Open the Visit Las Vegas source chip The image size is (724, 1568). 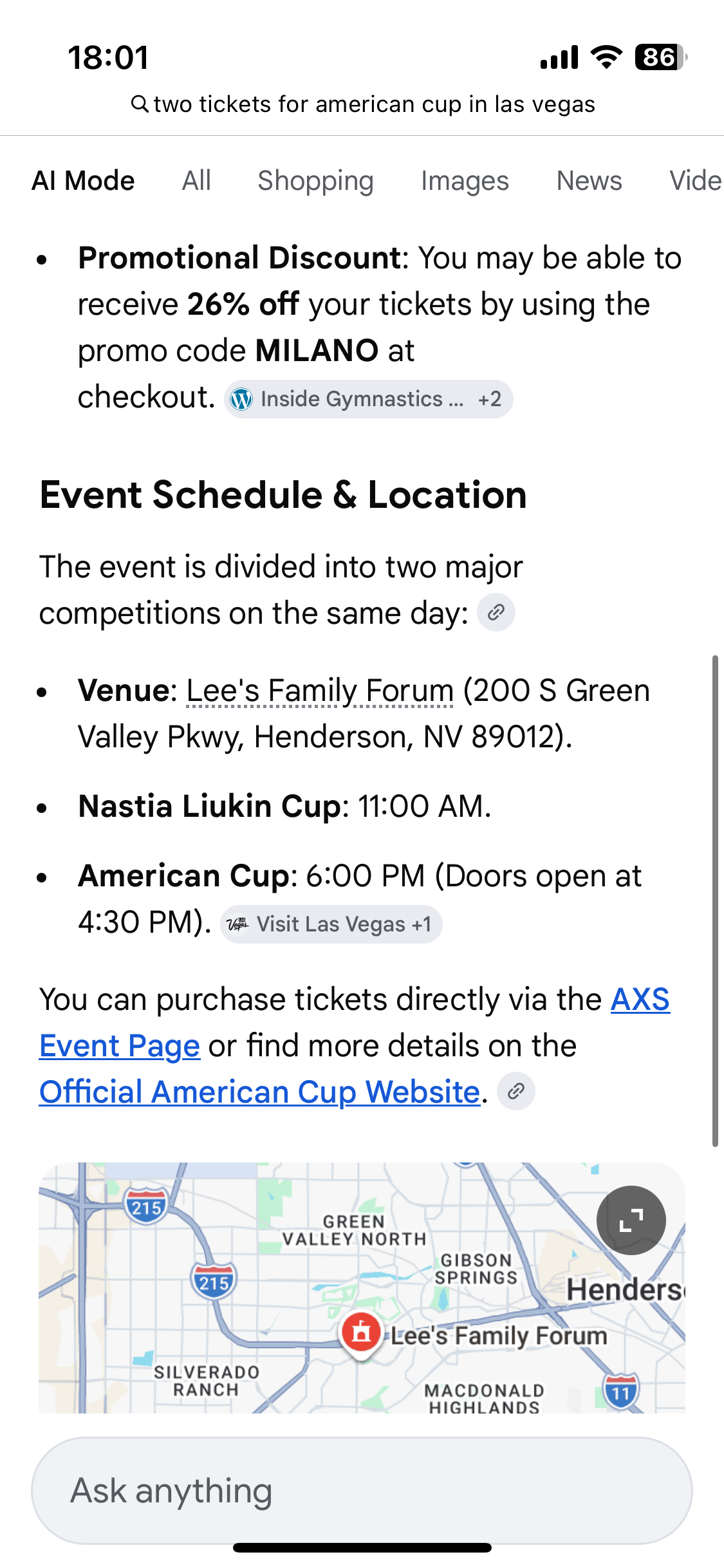[x=331, y=924]
